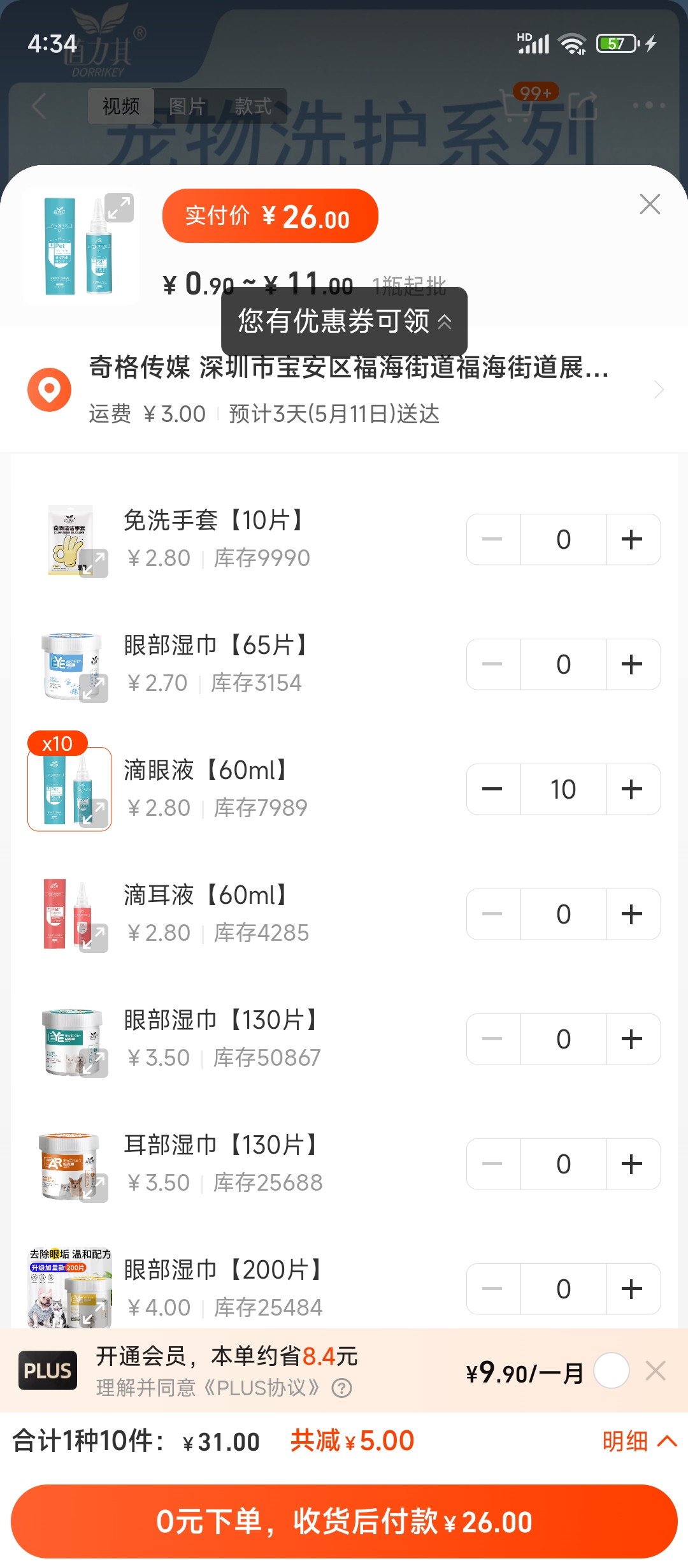Add one 免洗手套【10片】
This screenshot has width=688, height=1568.
633,539
